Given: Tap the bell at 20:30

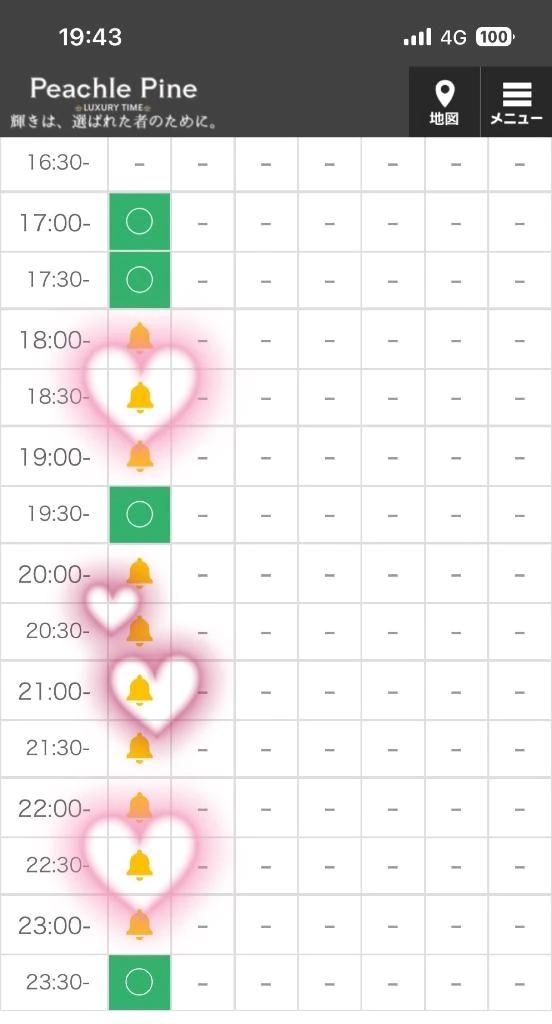Looking at the screenshot, I should [140, 631].
